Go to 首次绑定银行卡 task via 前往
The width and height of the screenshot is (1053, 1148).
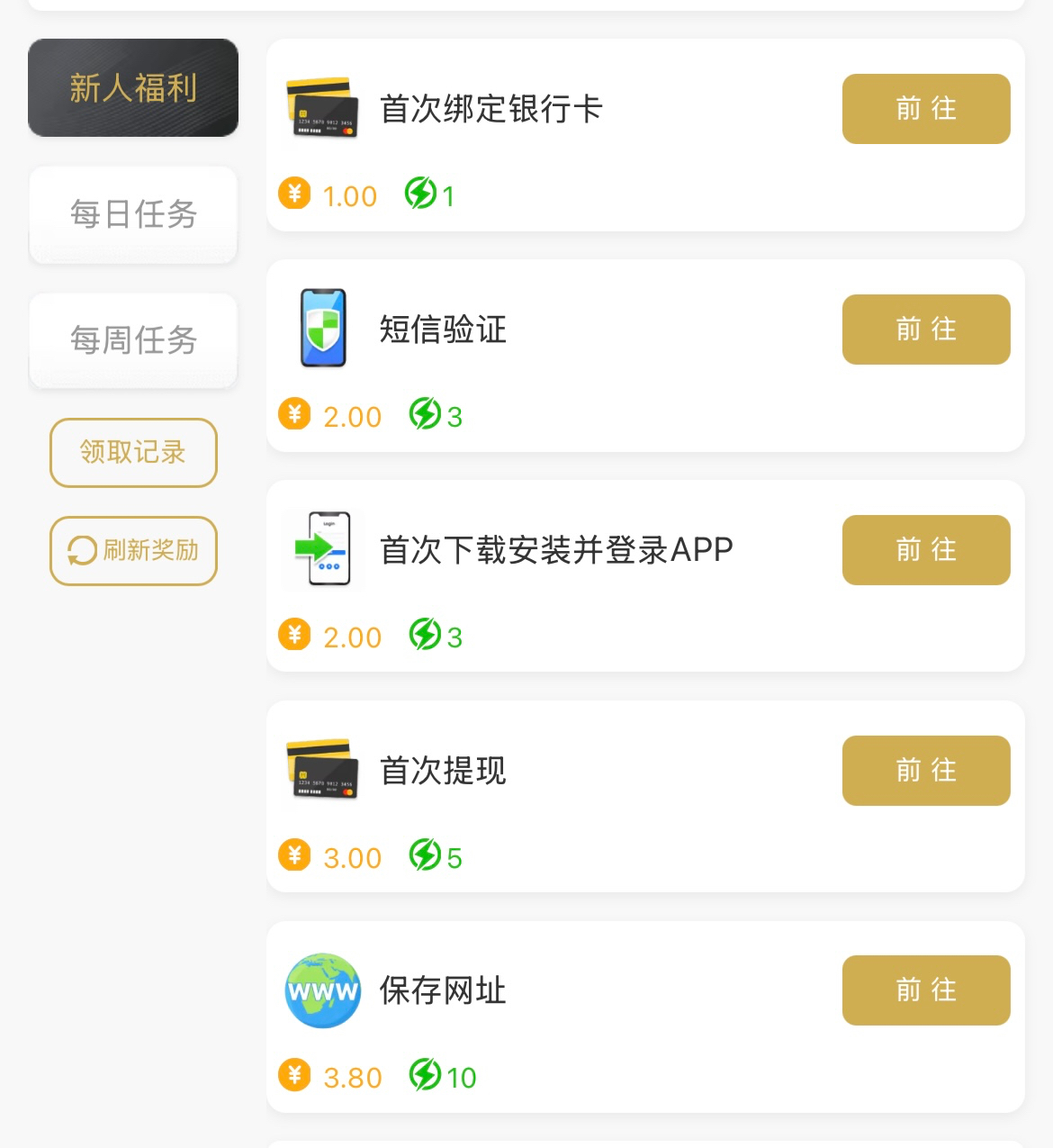coord(925,109)
